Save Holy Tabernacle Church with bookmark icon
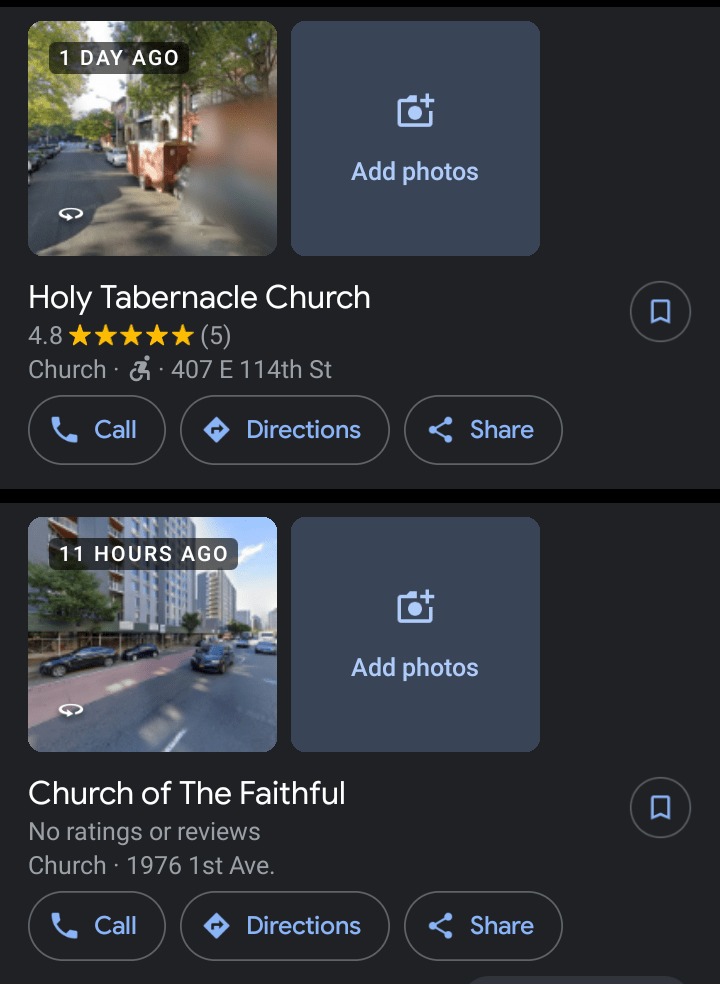This screenshot has width=720, height=984. click(660, 312)
